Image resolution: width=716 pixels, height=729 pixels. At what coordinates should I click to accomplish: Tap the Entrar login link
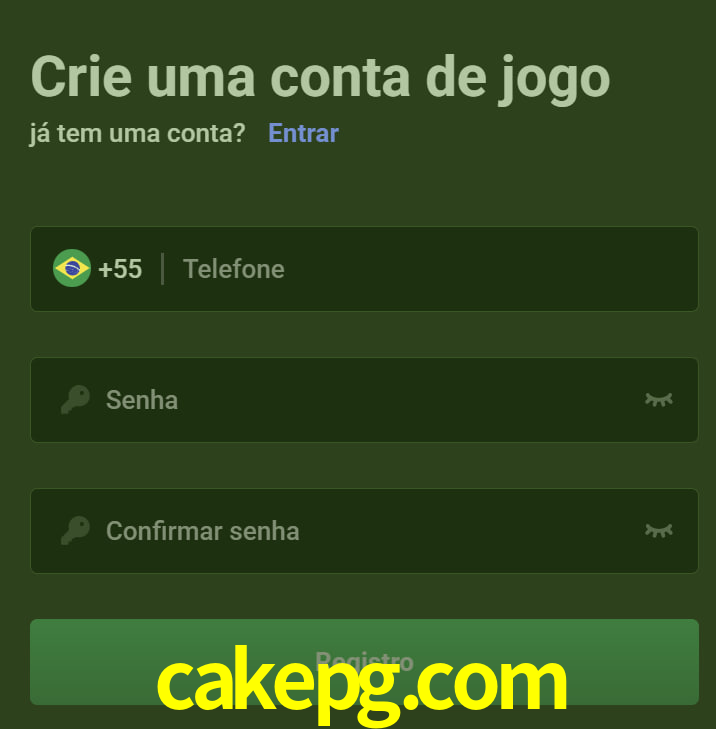pos(303,133)
